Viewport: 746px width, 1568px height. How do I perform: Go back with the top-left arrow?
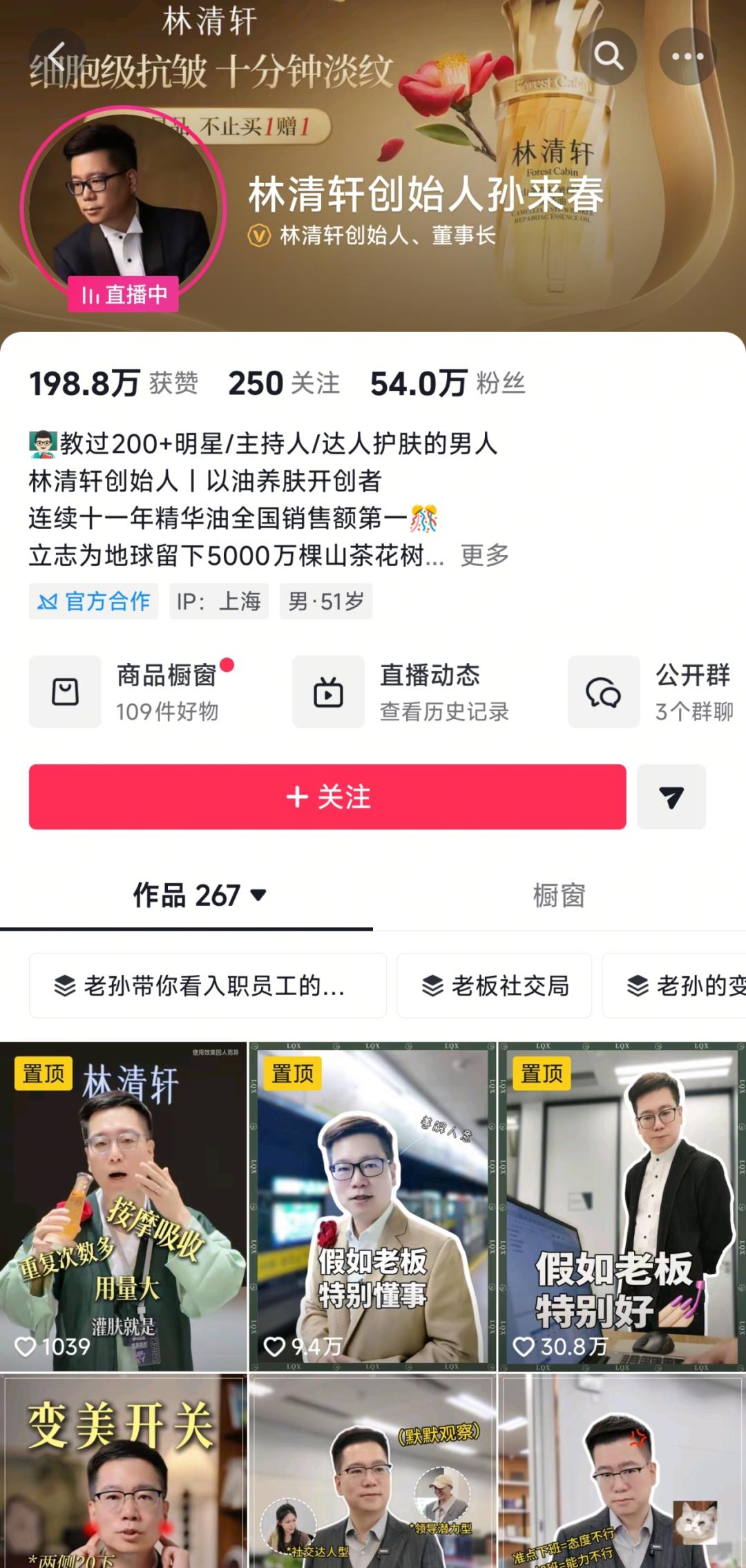(x=58, y=57)
